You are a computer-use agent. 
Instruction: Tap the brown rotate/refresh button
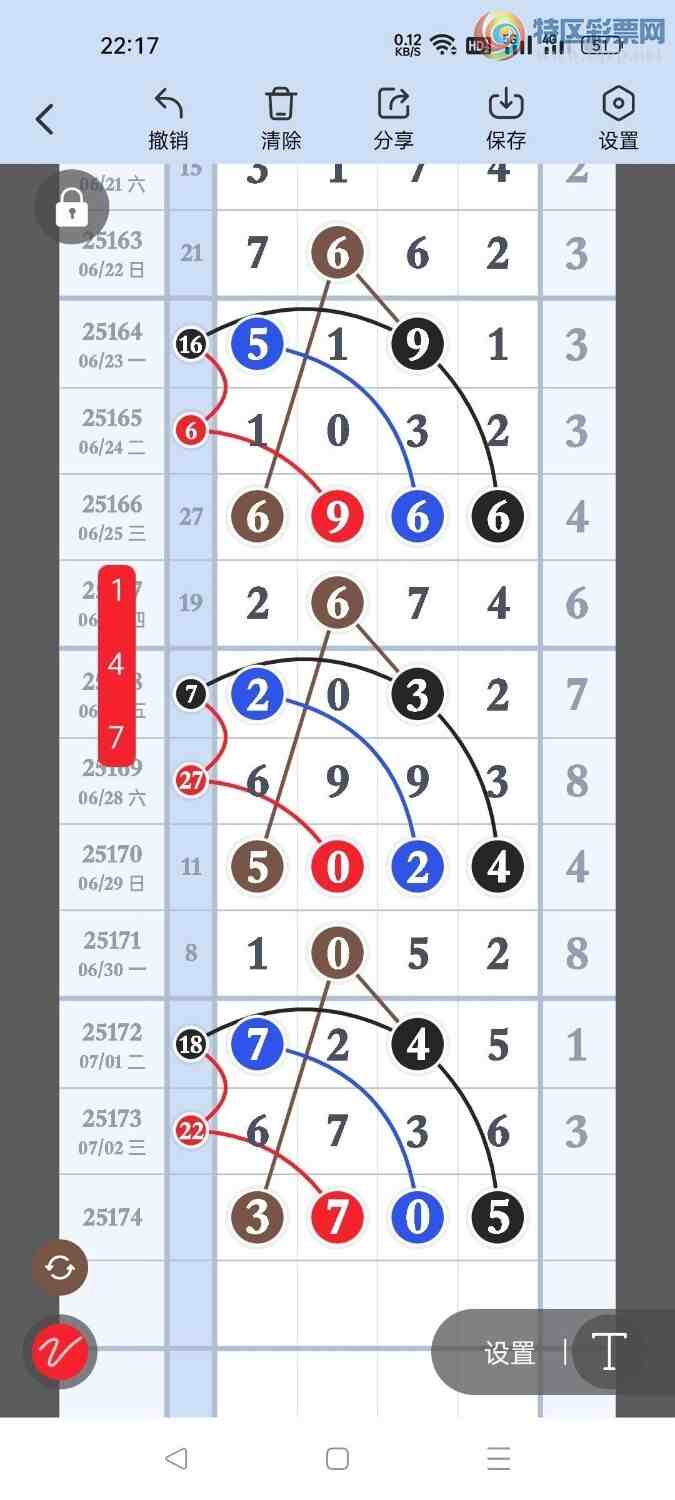point(60,1268)
